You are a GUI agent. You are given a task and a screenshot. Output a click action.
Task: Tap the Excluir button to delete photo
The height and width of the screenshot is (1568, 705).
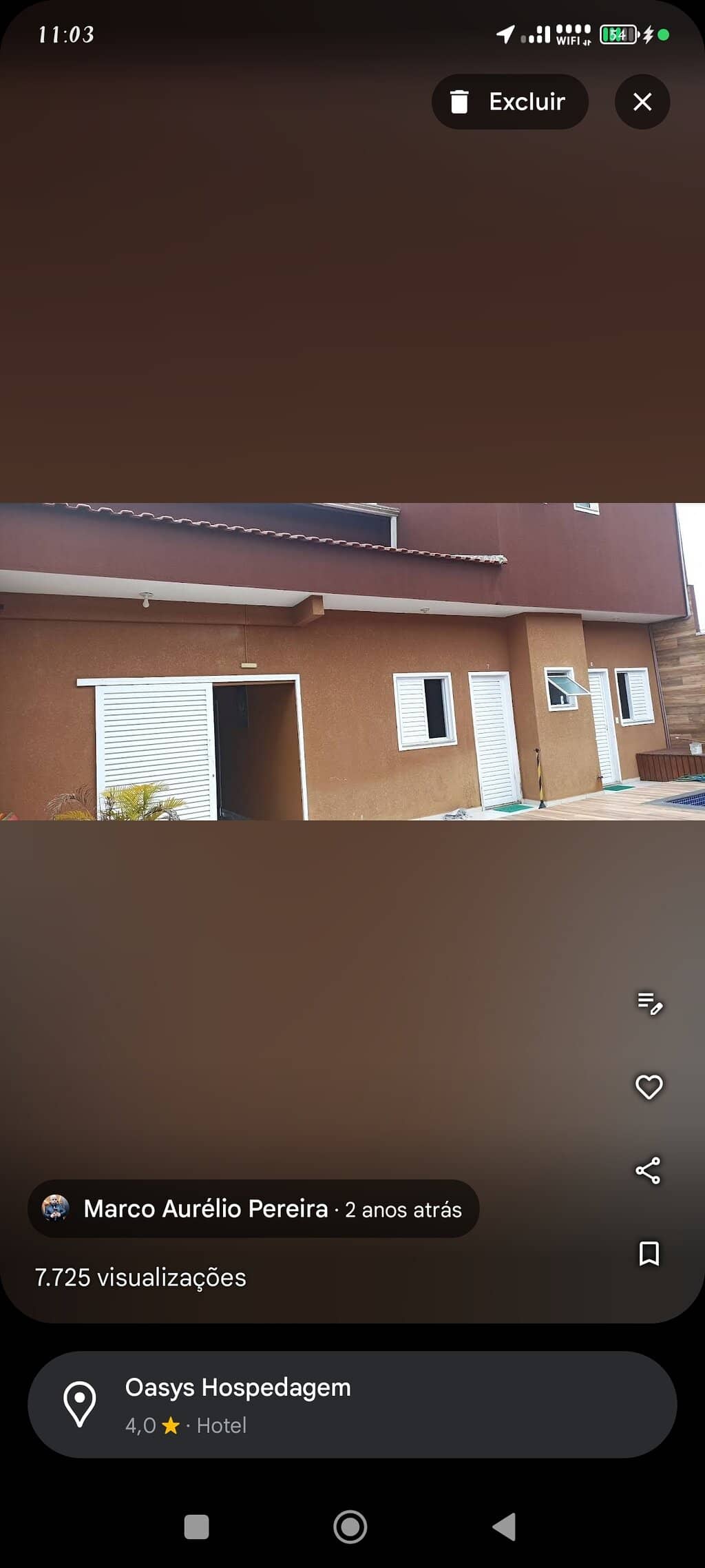pos(509,102)
